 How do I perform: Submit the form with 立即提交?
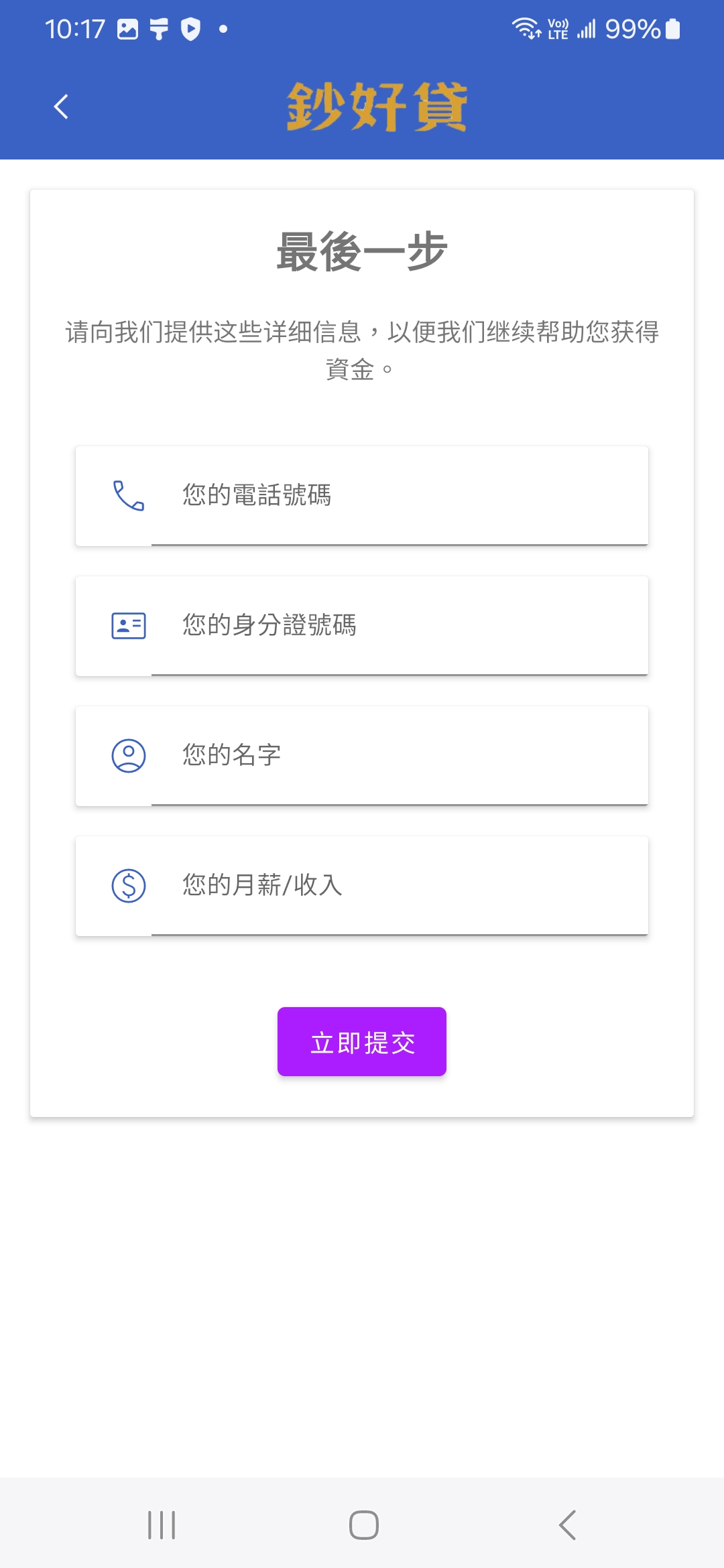tap(362, 1042)
